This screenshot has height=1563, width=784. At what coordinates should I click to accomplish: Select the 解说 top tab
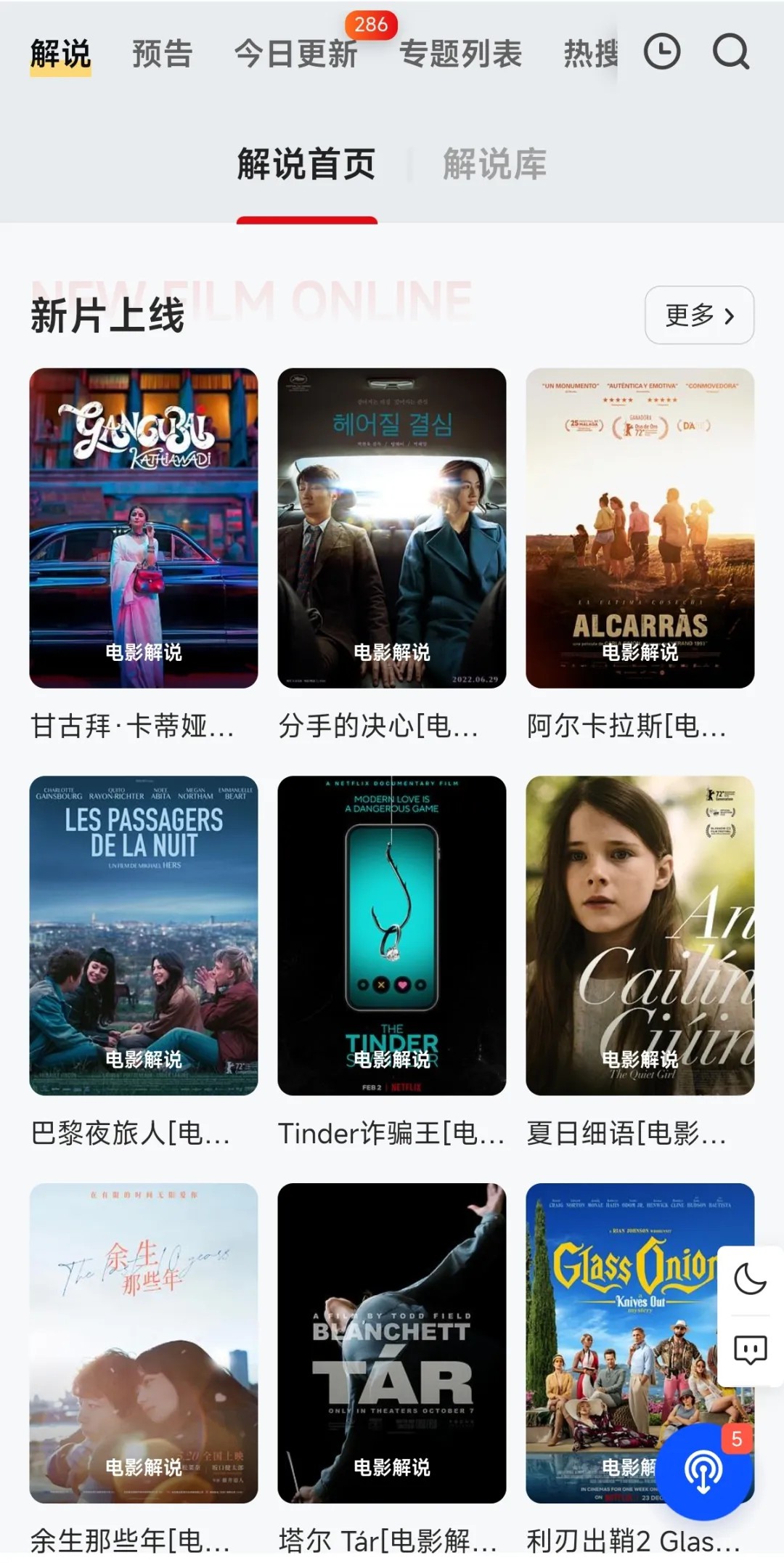tap(60, 54)
